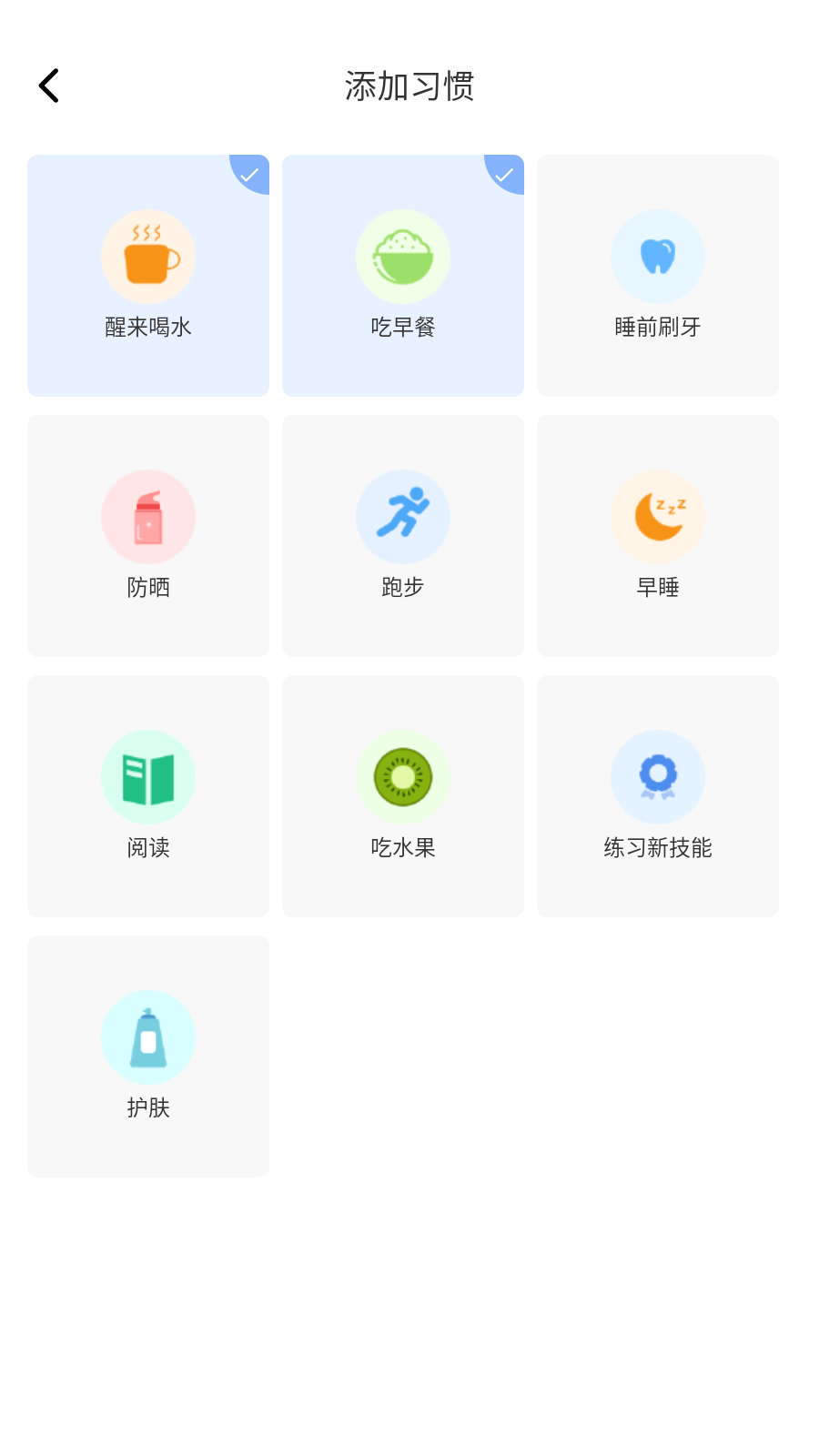
Task: Select the 阅读 habit card
Action: tap(148, 796)
